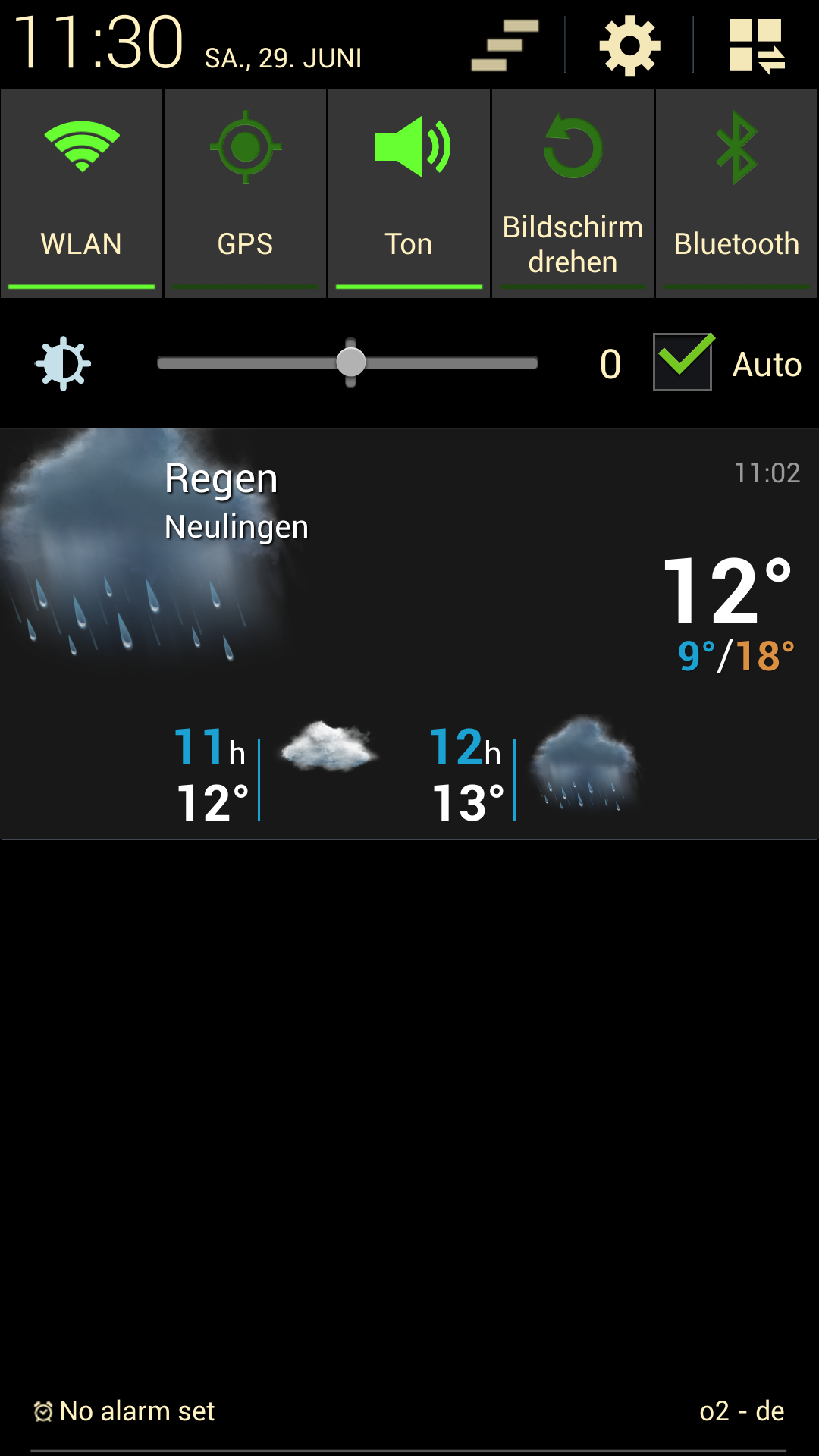Turn on Bluetooth
Image resolution: width=819 pixels, height=1456 pixels.
(x=736, y=193)
